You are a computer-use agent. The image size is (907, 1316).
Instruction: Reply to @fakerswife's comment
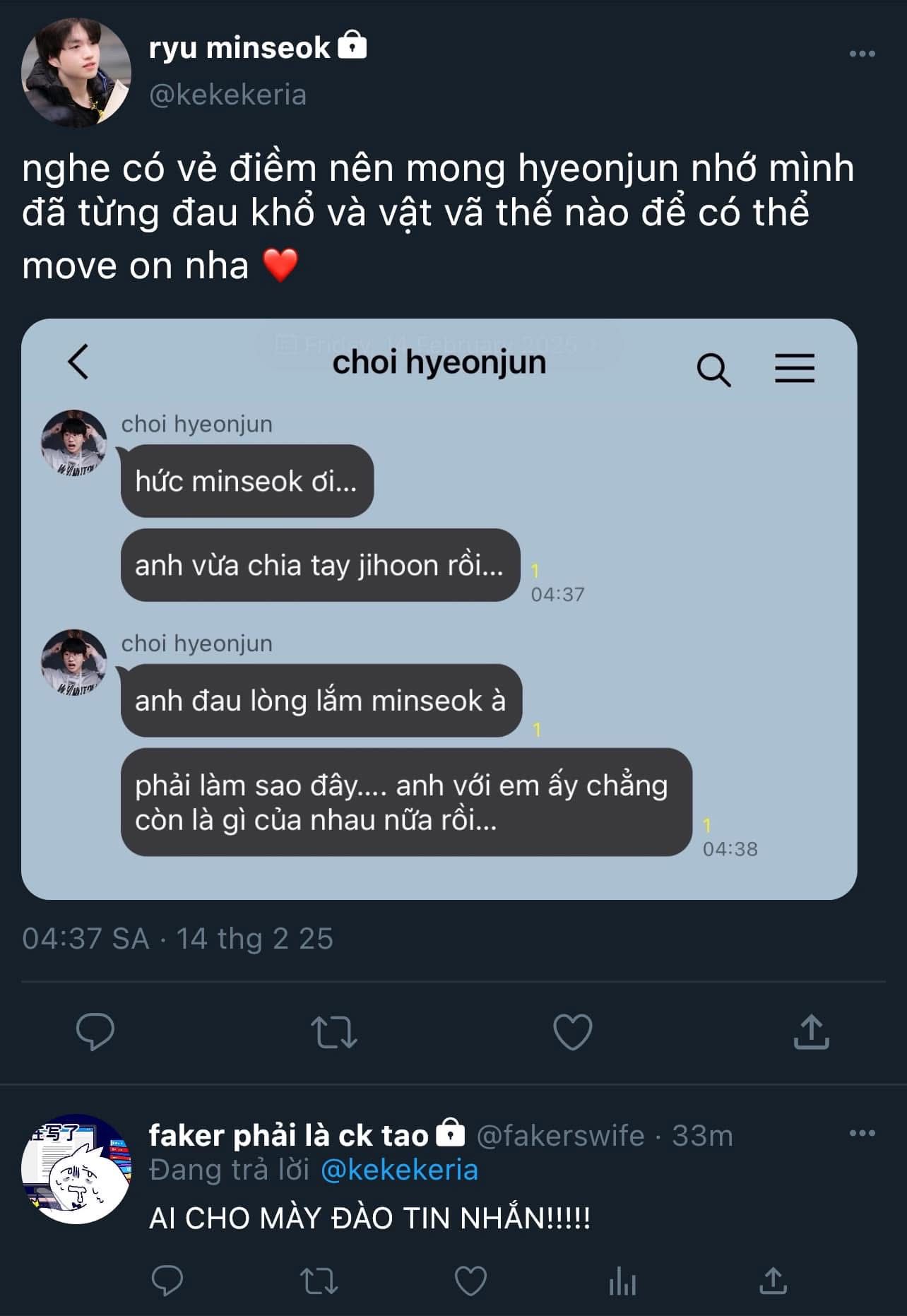(167, 1280)
